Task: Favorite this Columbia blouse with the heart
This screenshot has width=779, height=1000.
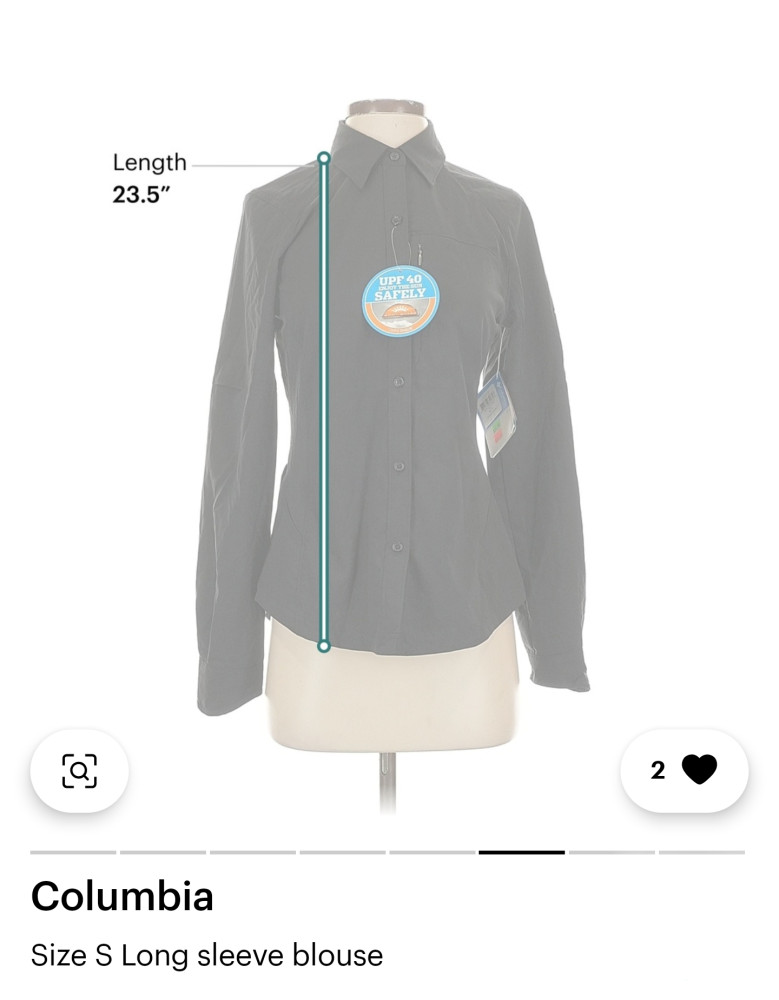Action: (699, 770)
